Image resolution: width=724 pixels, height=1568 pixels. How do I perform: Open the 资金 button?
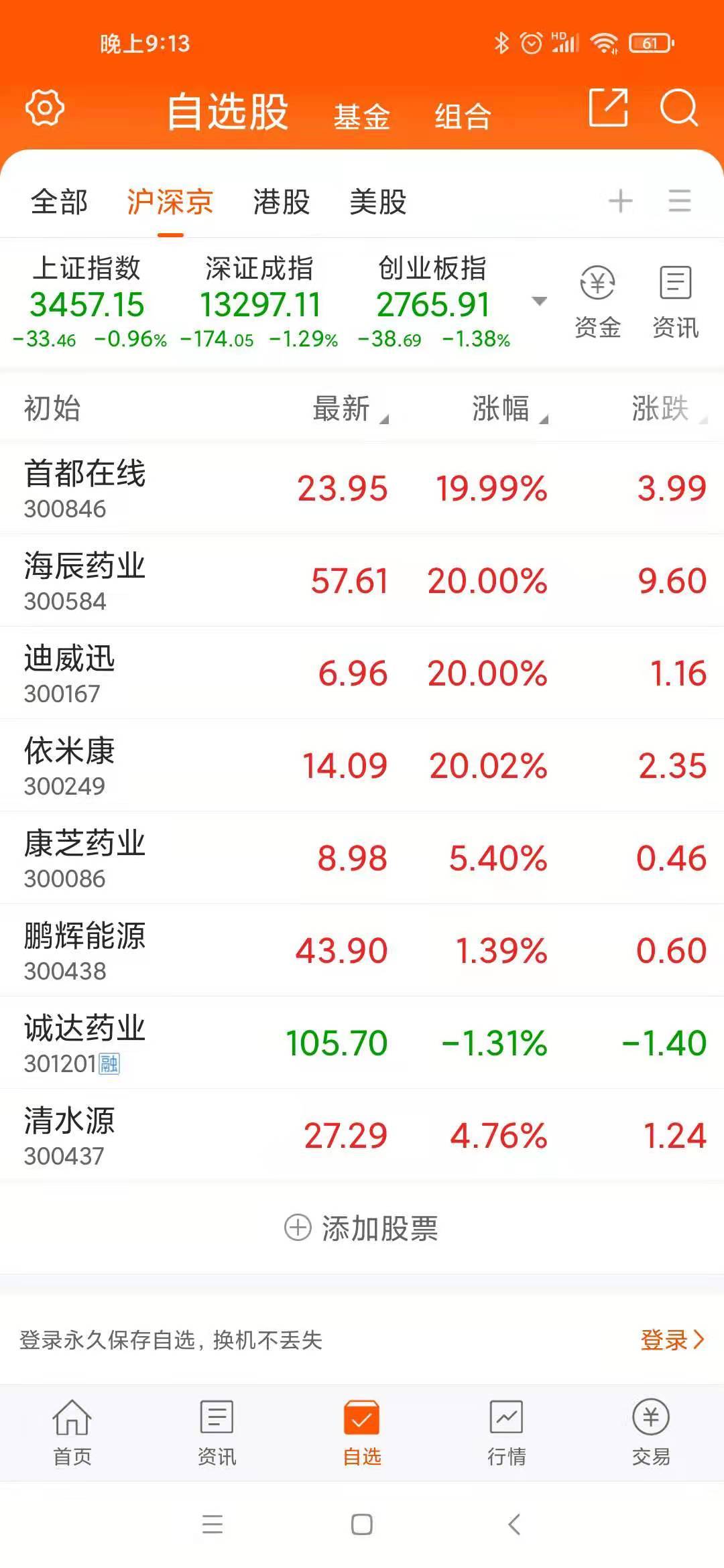click(597, 302)
